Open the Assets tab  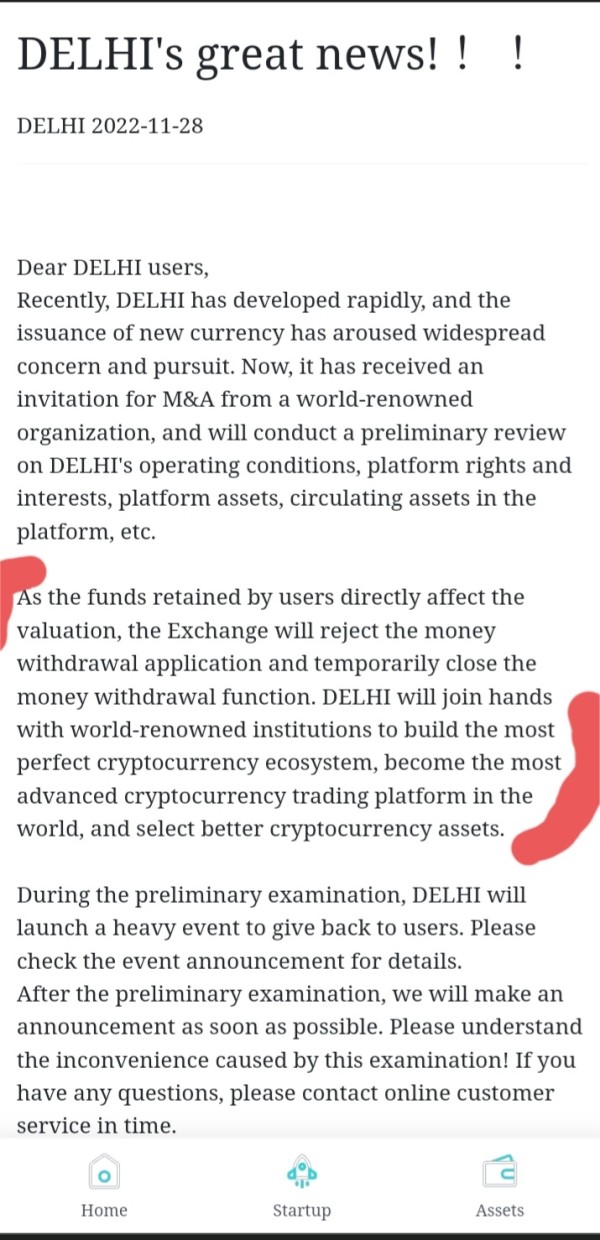pos(499,1187)
